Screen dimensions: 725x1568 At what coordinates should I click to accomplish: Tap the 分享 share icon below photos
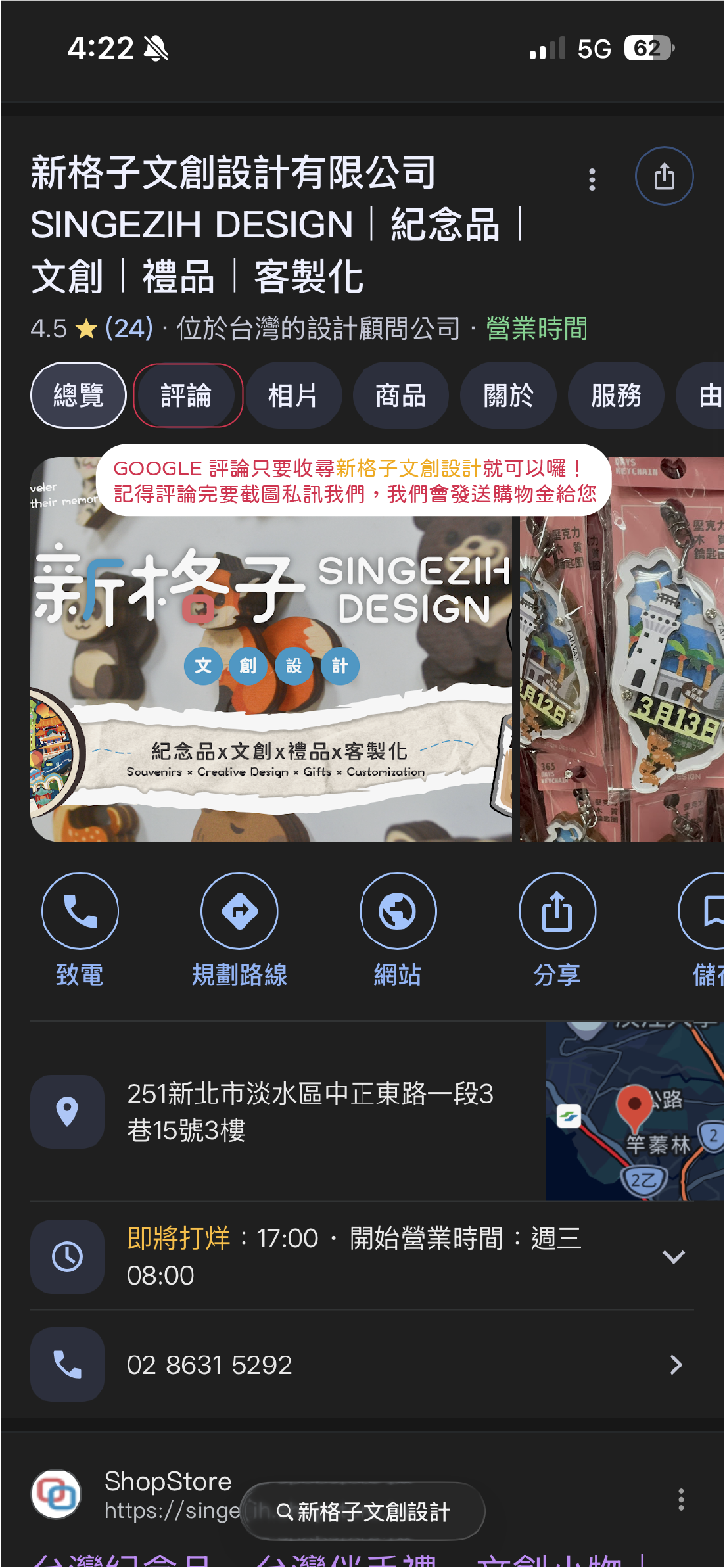[x=557, y=912]
